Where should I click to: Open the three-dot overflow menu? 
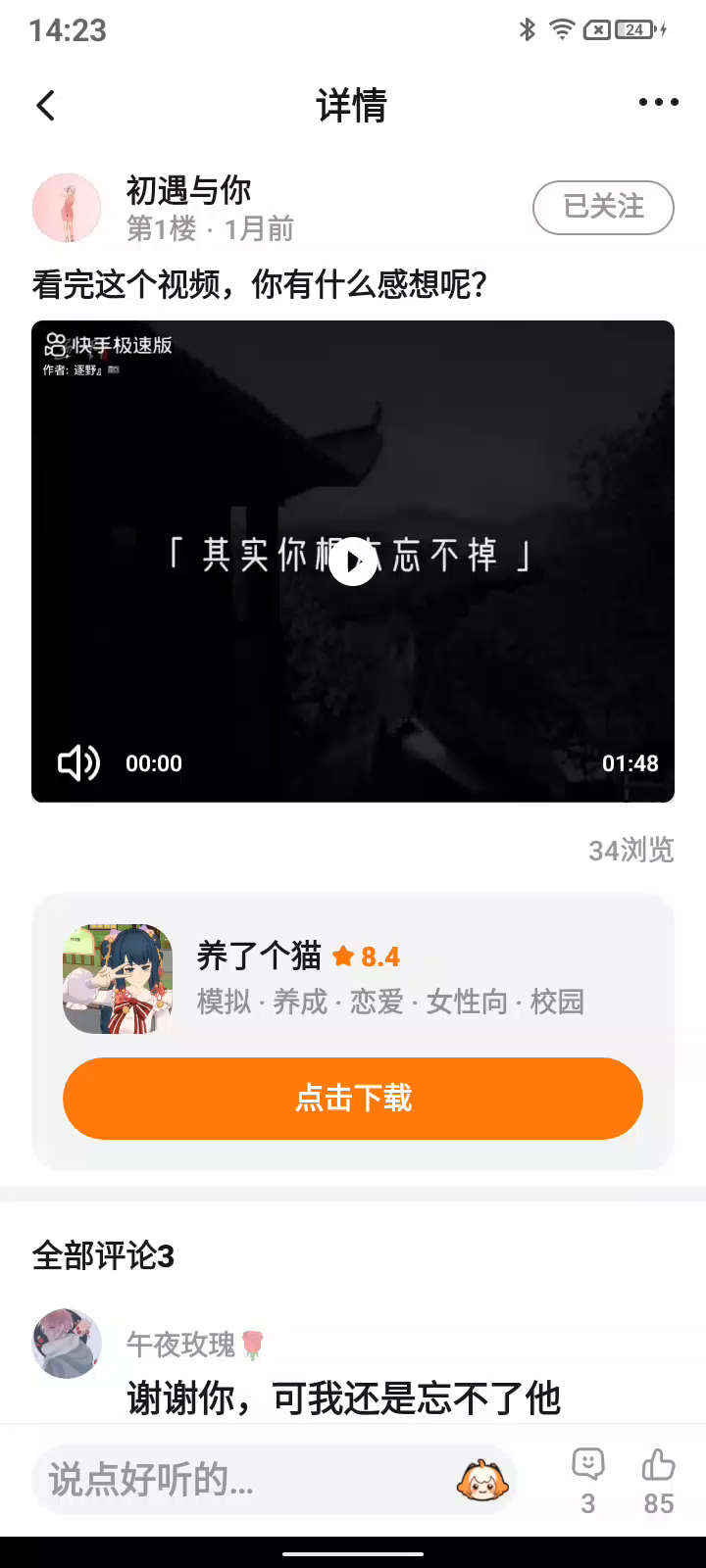point(658,103)
